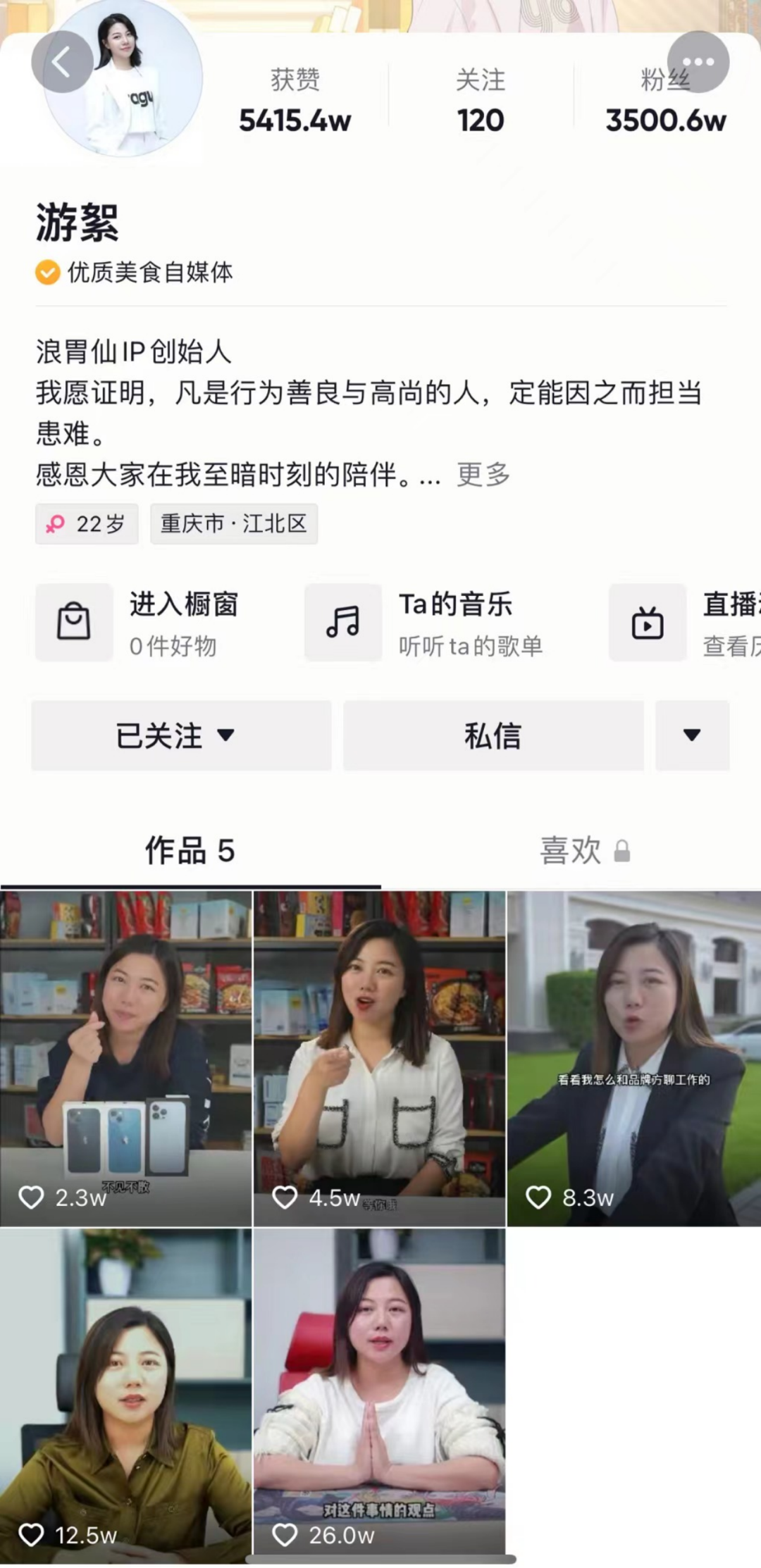
Task: Open the three-dot overflow menu
Action: click(x=698, y=62)
